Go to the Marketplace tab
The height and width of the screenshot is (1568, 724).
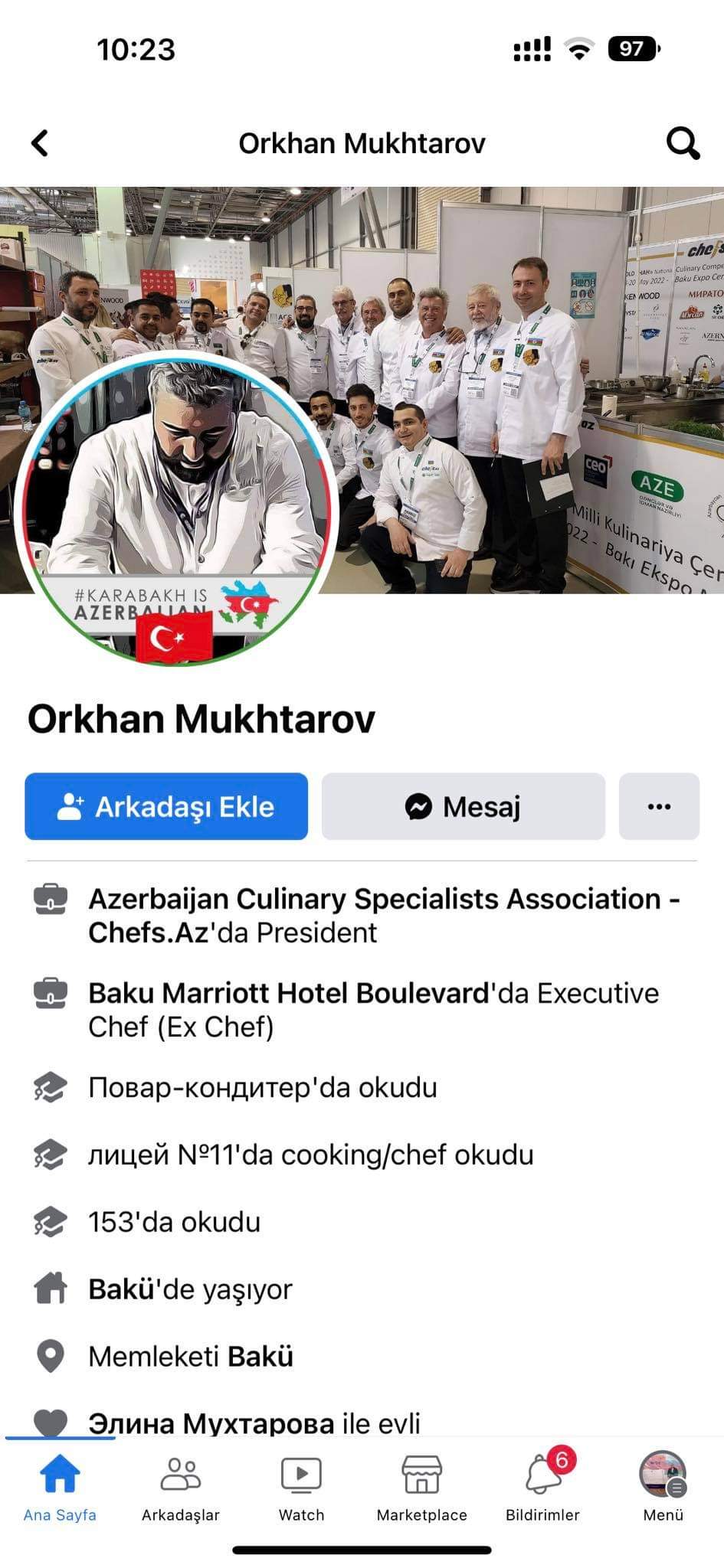click(x=422, y=1487)
